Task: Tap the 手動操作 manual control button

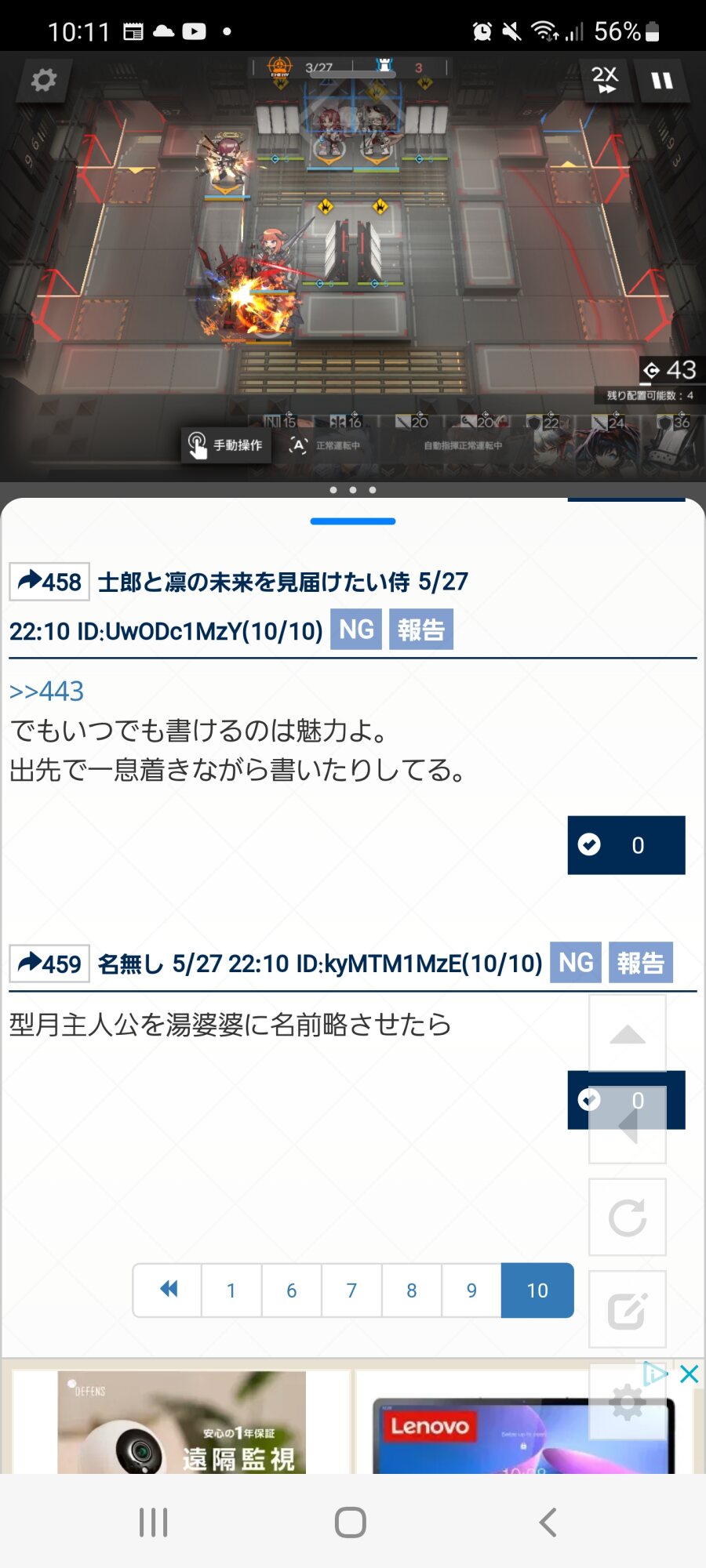Action: 227,445
